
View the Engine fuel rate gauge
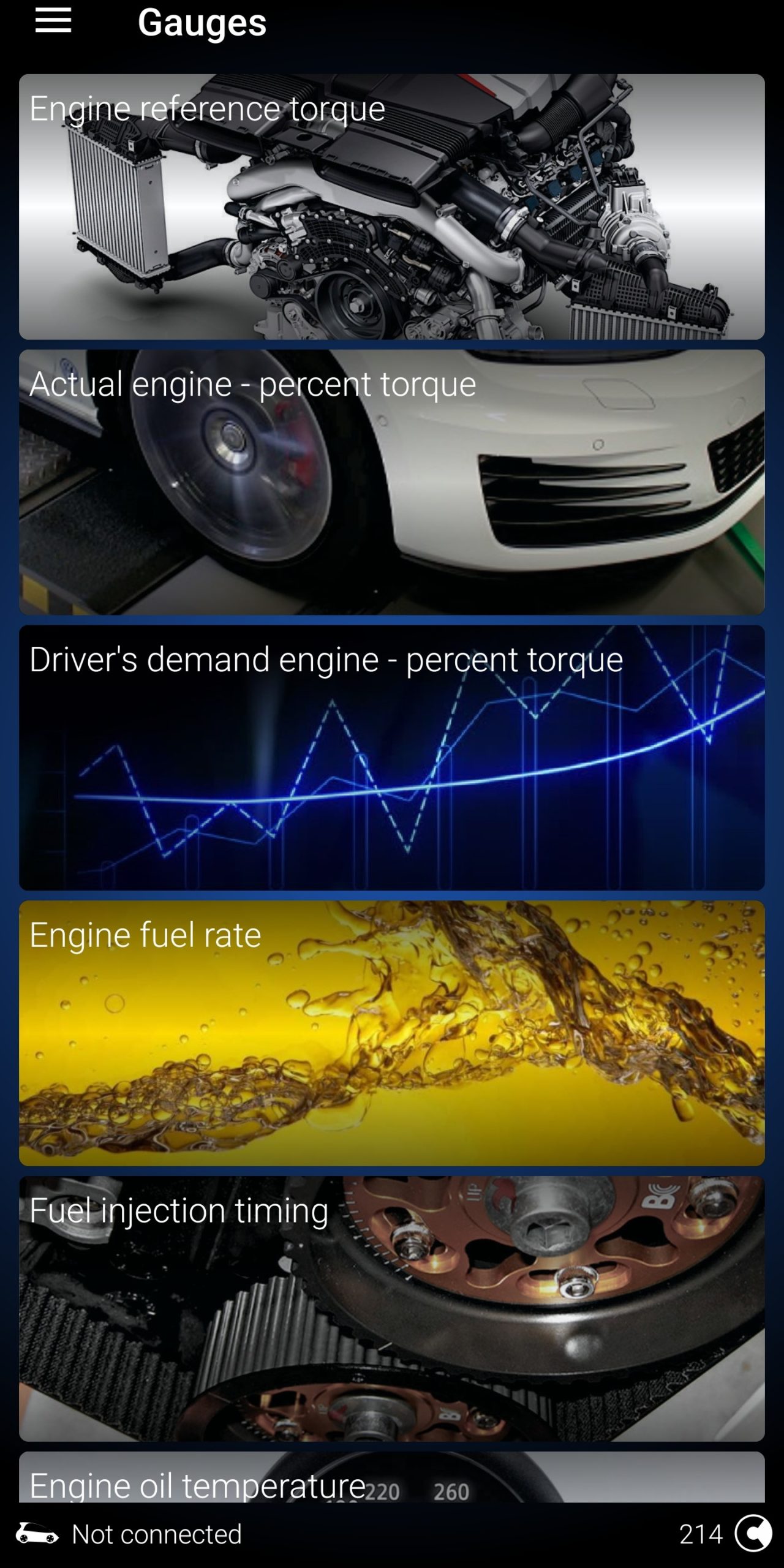tap(392, 1033)
